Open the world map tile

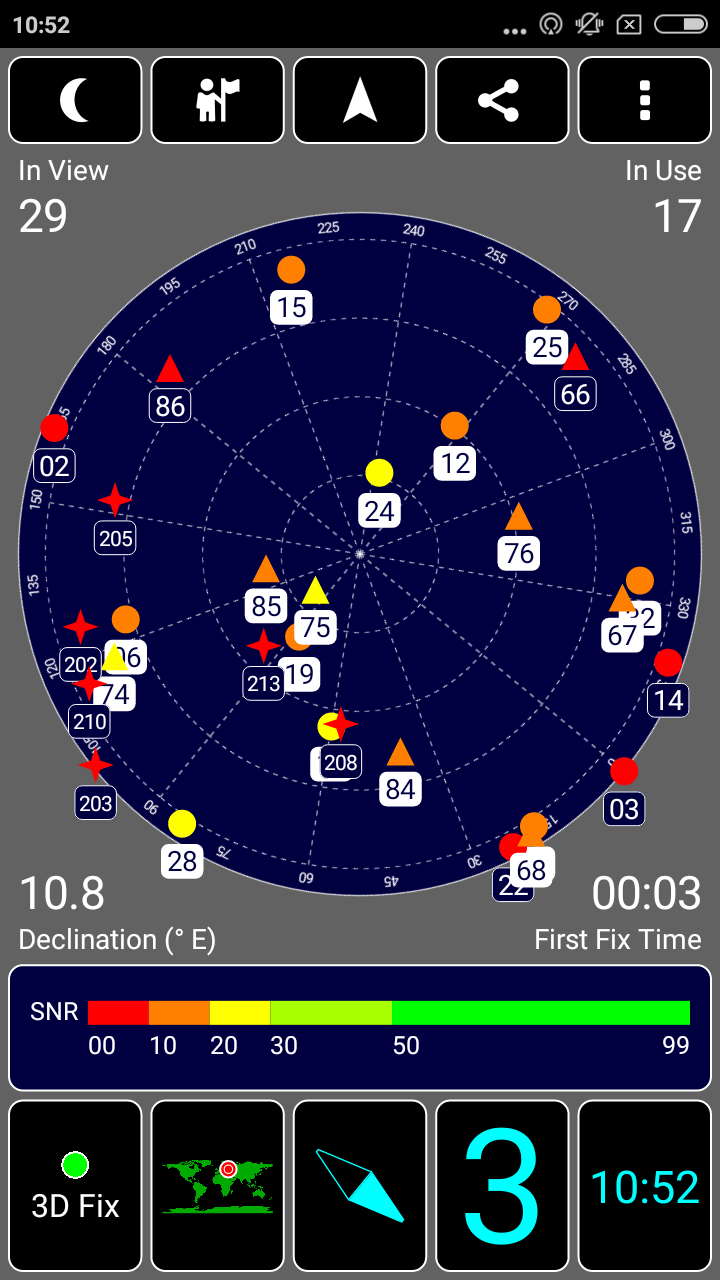(x=217, y=1186)
